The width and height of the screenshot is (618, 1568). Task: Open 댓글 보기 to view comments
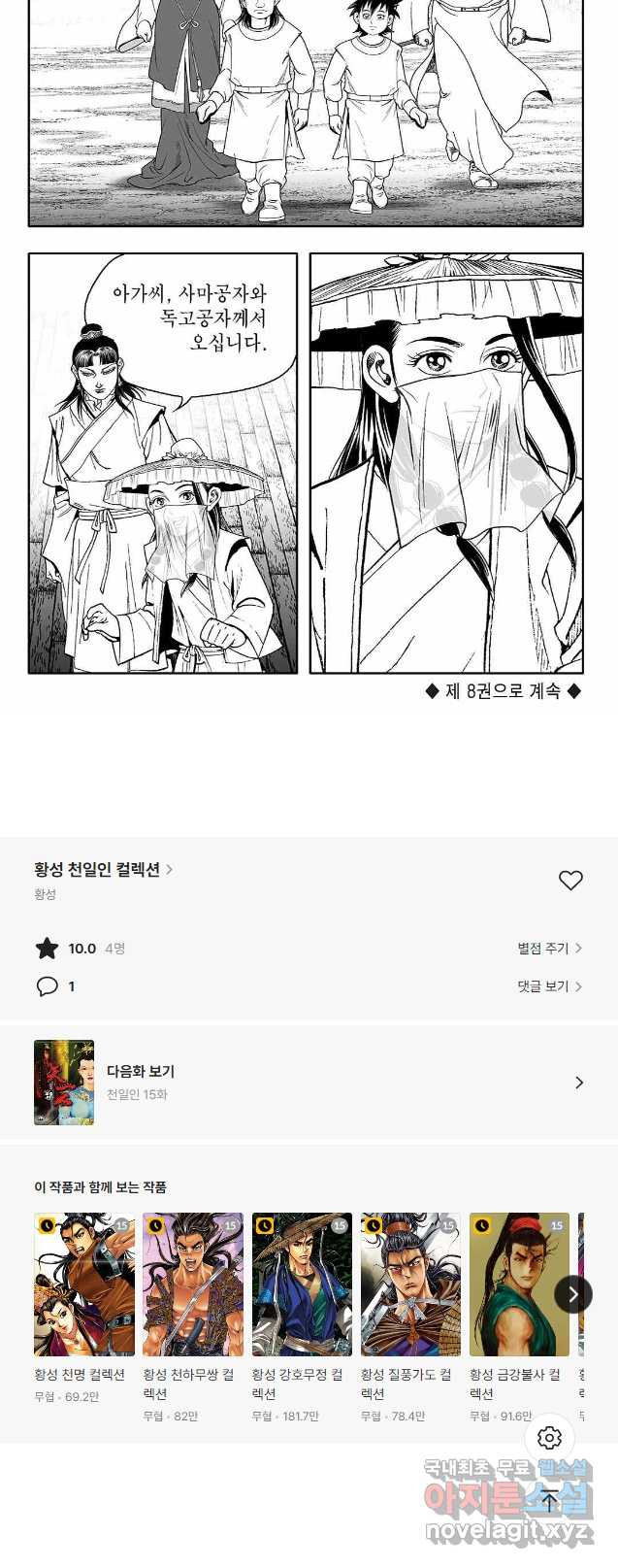point(549,986)
